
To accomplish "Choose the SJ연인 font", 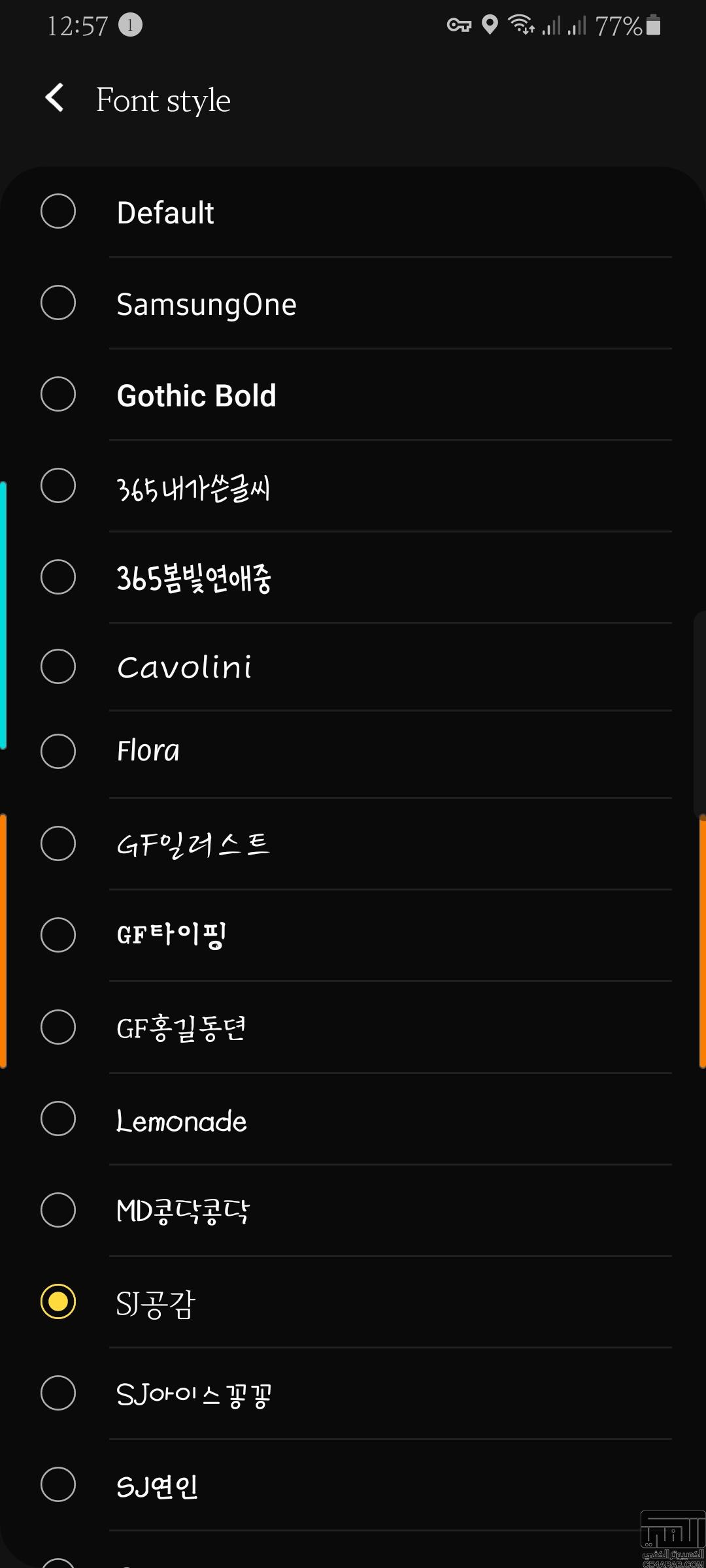I will pyautogui.click(x=353, y=1485).
